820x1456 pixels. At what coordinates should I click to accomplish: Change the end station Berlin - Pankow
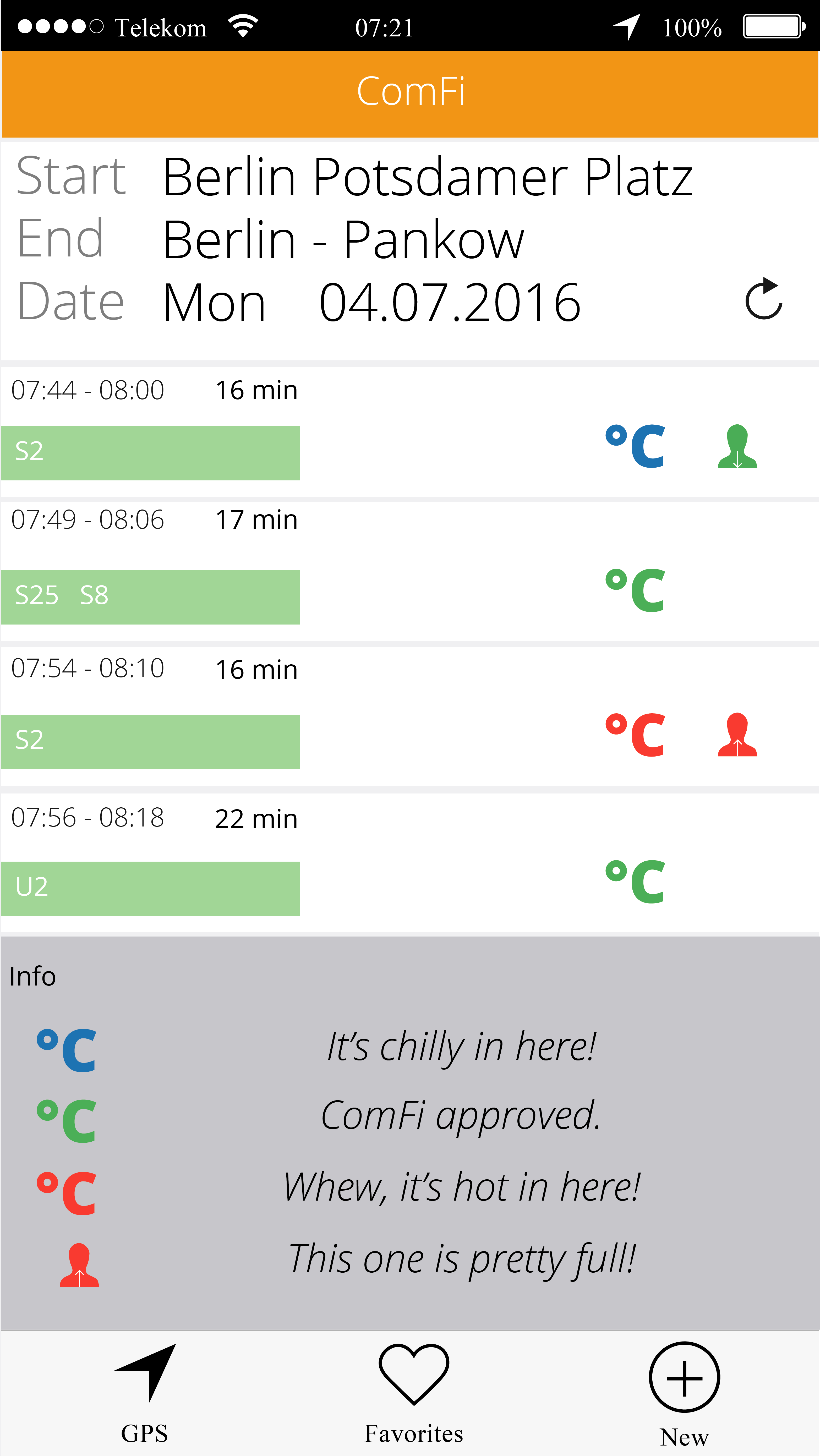click(343, 240)
